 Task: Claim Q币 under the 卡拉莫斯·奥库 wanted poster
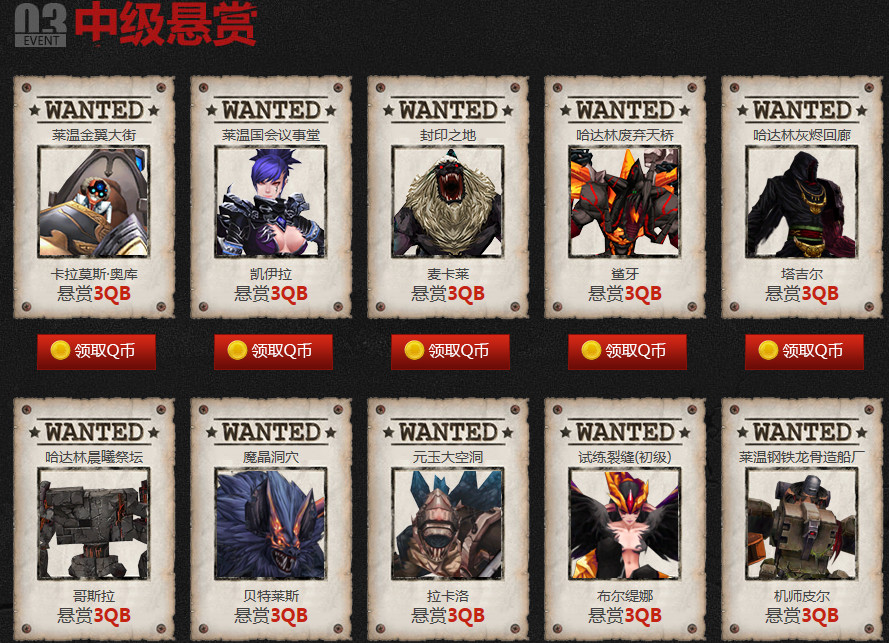click(x=96, y=351)
